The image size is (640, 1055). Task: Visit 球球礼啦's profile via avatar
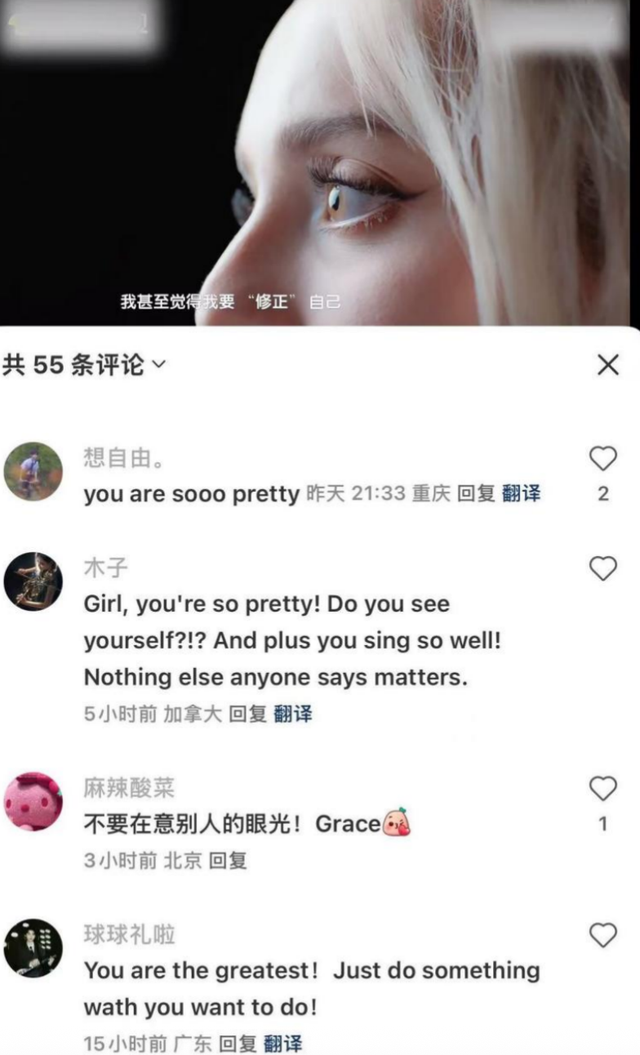click(33, 947)
